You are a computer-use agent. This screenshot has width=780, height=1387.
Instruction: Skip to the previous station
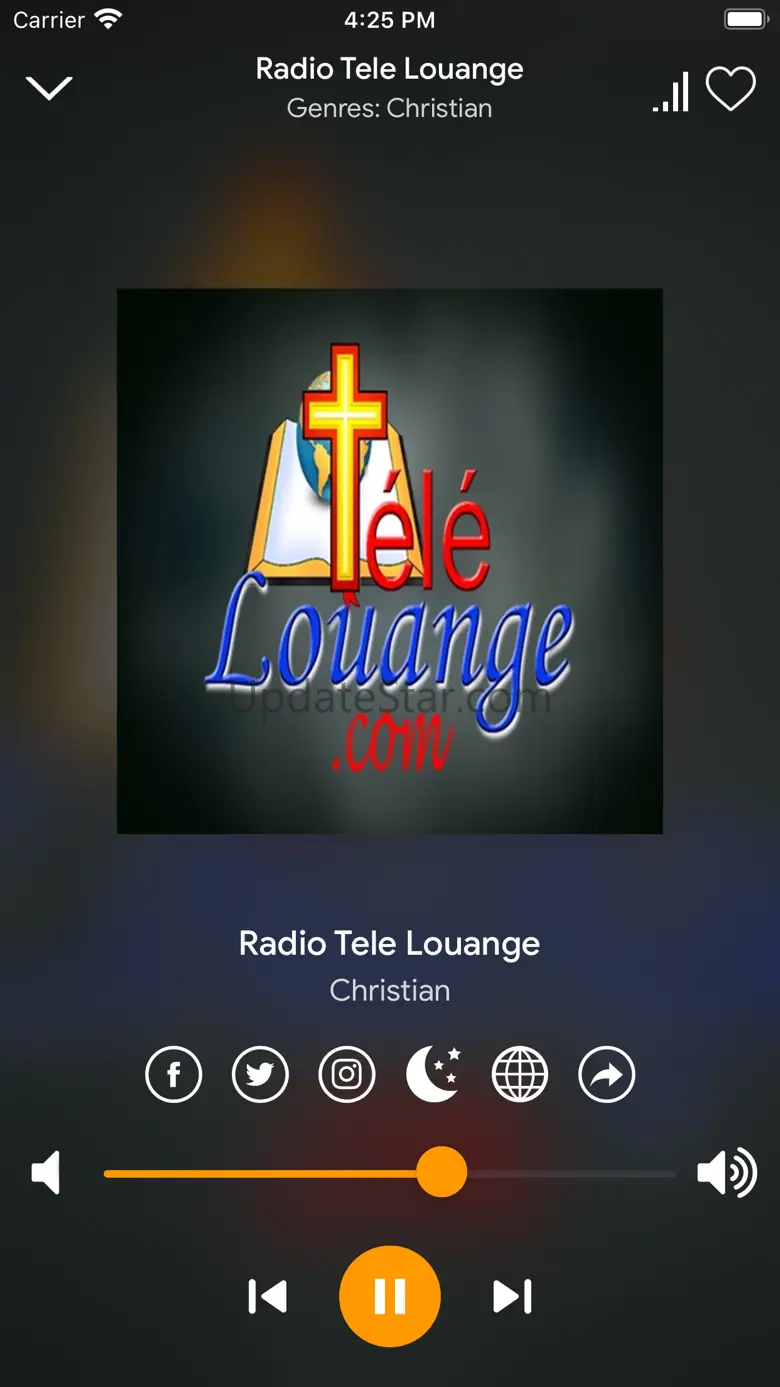[x=268, y=1296]
